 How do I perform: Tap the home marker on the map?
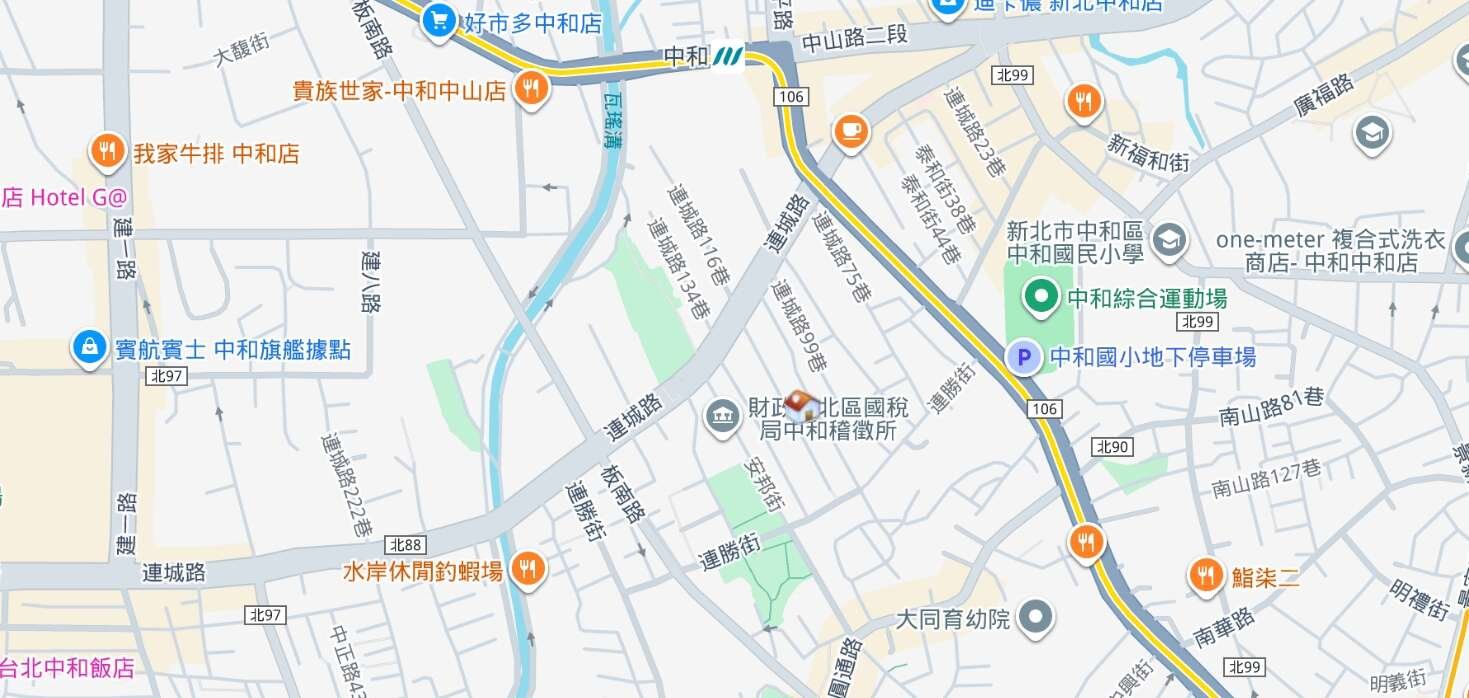(x=800, y=404)
